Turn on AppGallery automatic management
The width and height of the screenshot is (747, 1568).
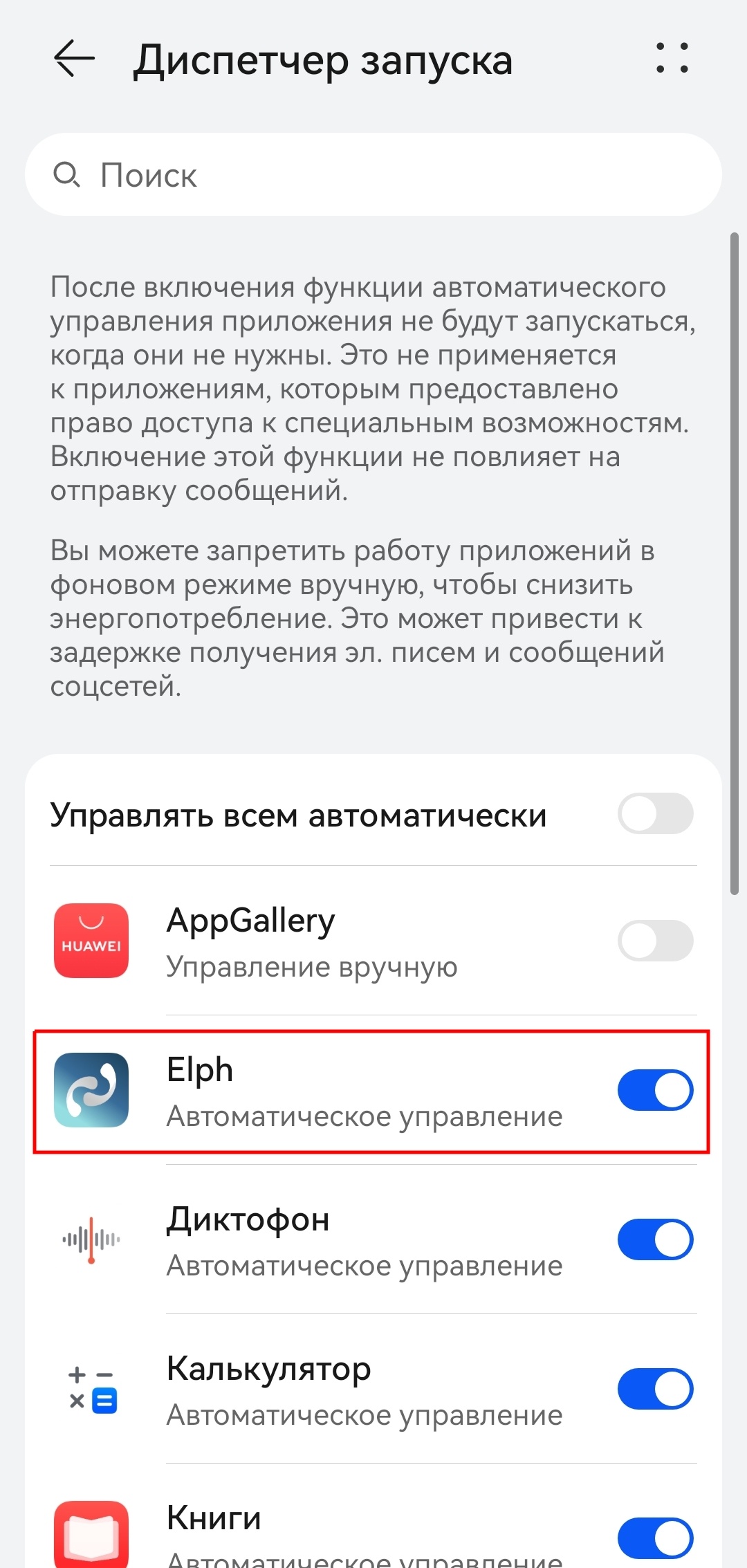point(655,941)
